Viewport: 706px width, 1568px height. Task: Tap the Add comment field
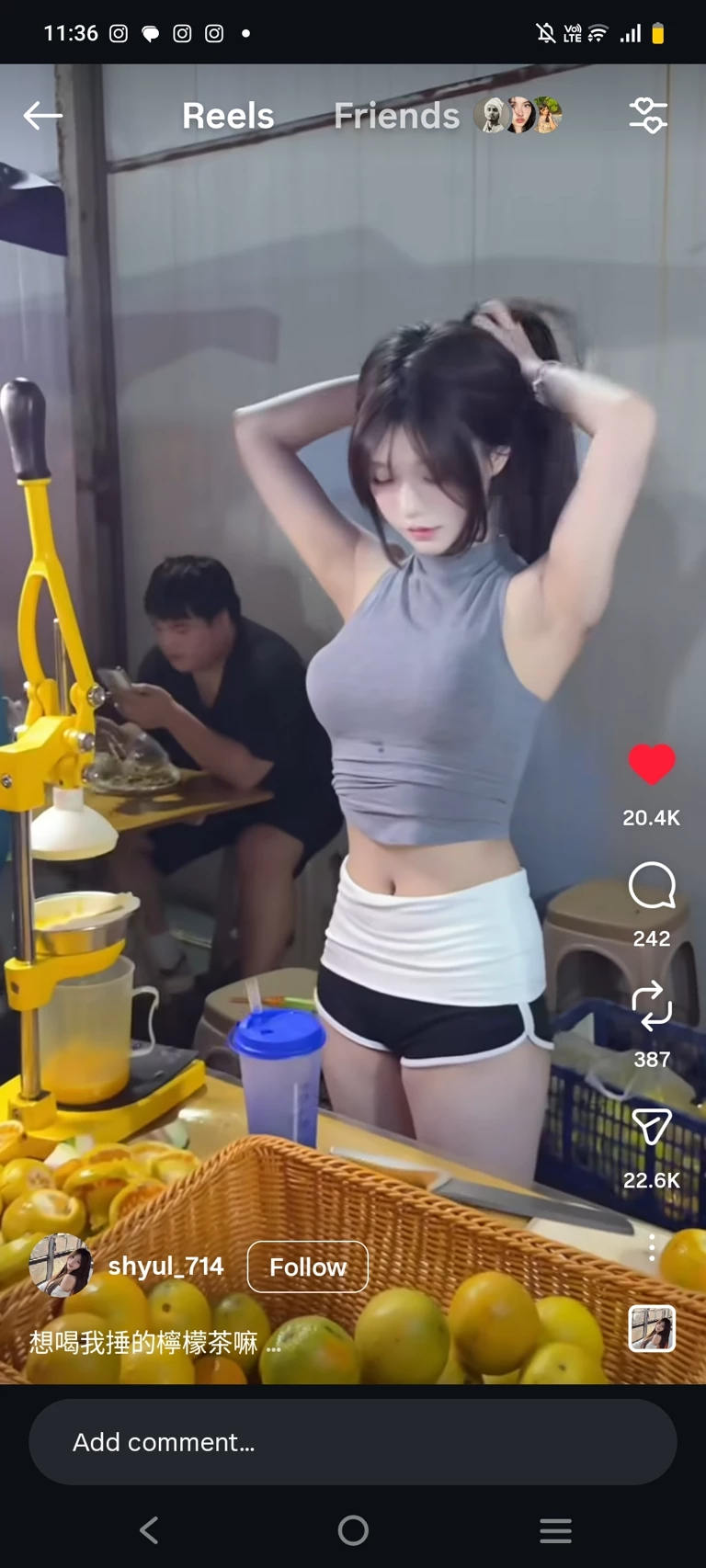click(353, 1442)
